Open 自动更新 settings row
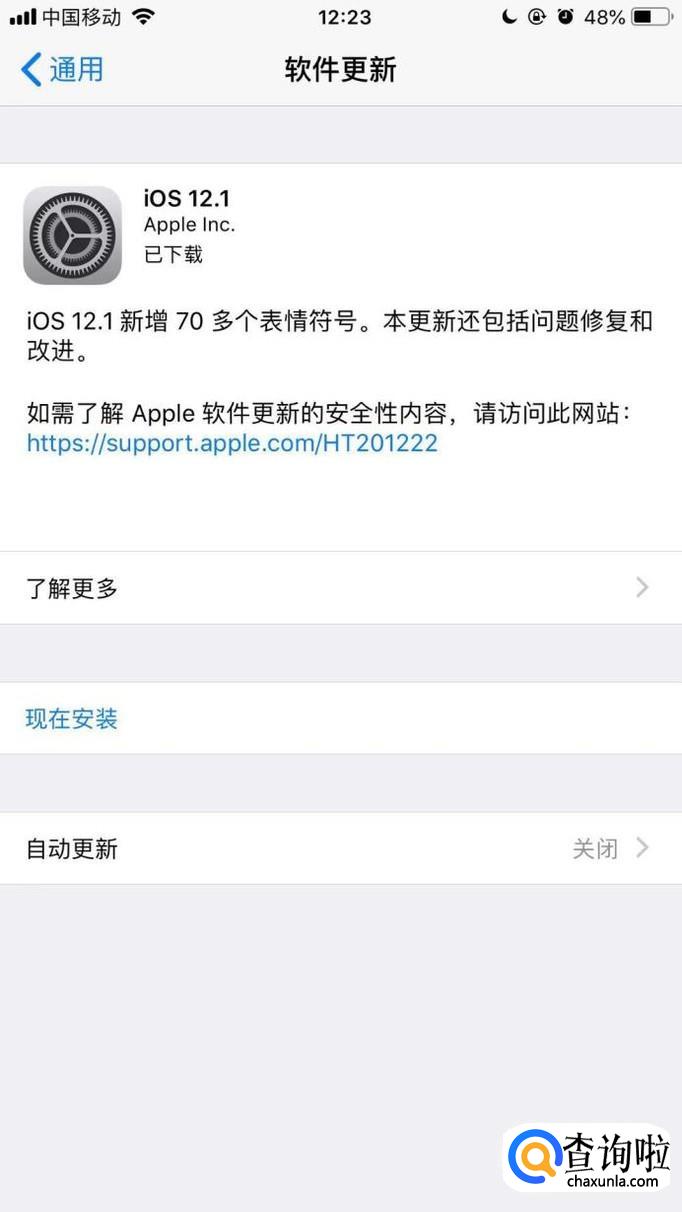This screenshot has height=1212, width=682. click(340, 849)
